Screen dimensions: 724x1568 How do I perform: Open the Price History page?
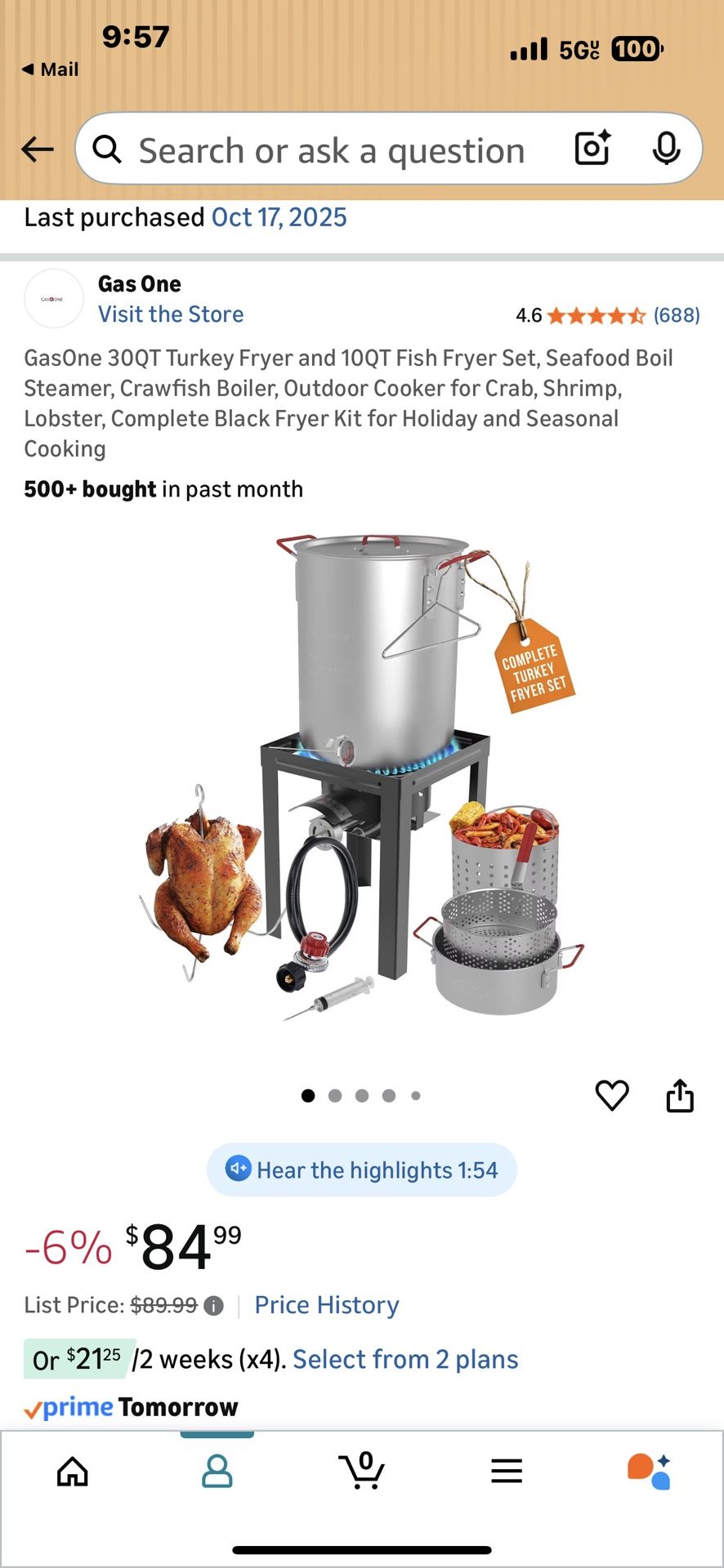point(326,1304)
